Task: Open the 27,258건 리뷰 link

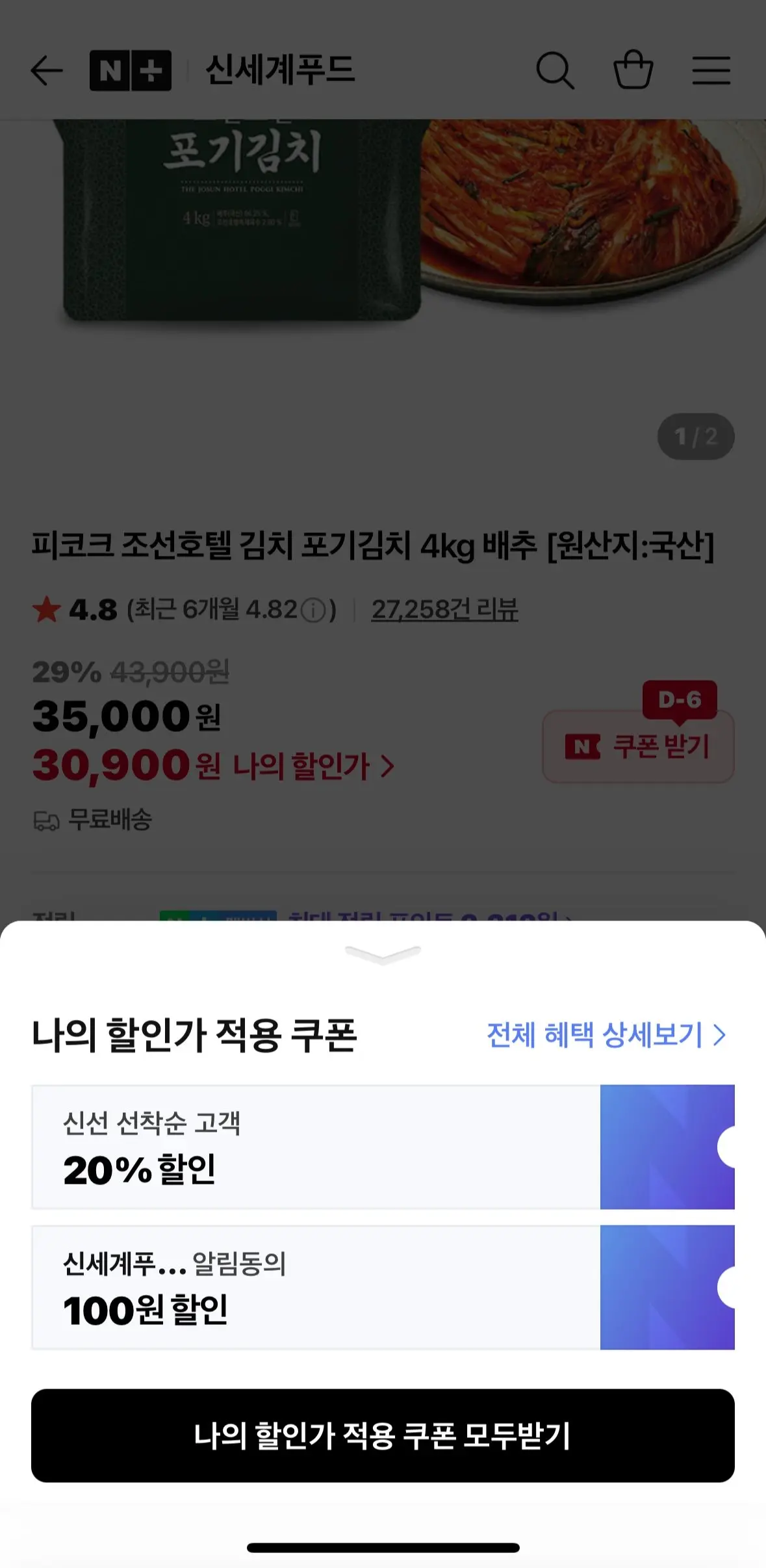Action: point(444,609)
